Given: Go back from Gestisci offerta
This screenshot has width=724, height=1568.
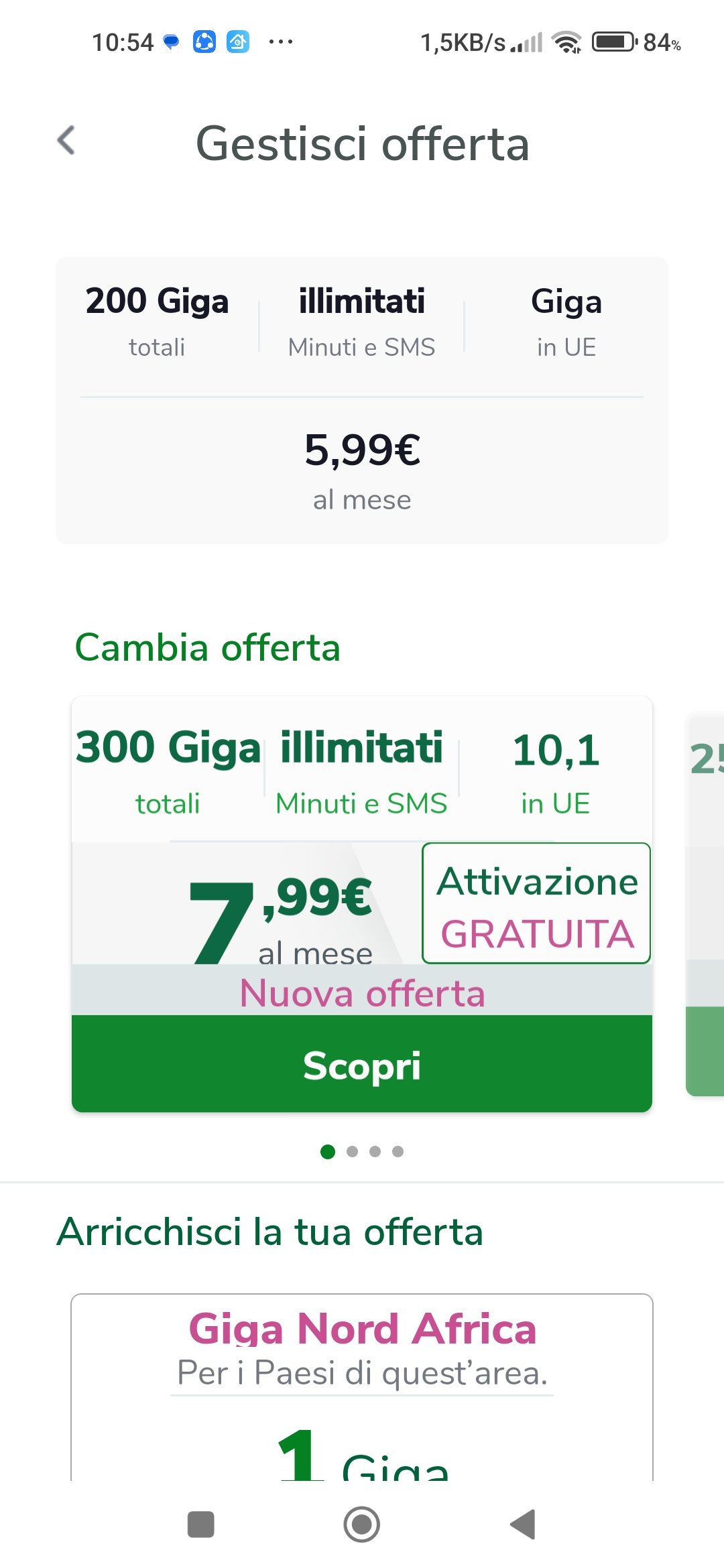Looking at the screenshot, I should pyautogui.click(x=66, y=141).
